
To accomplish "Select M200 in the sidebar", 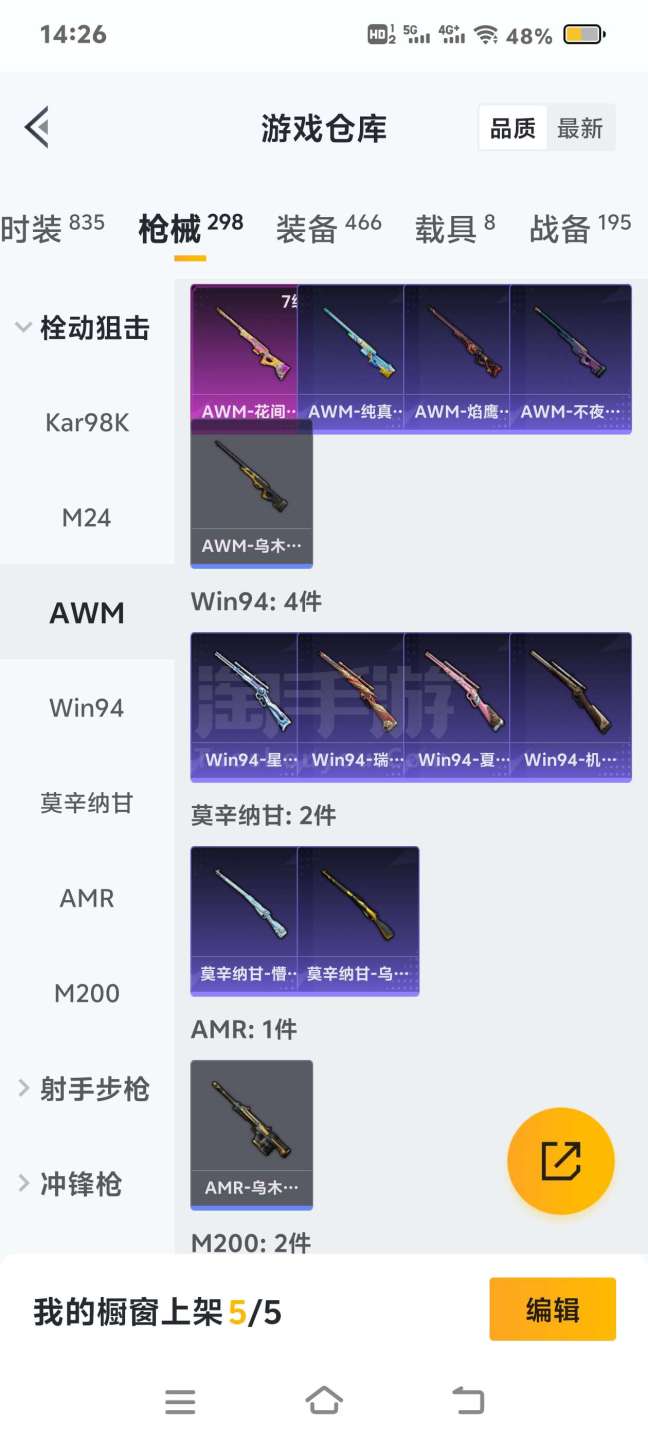I will tap(87, 993).
